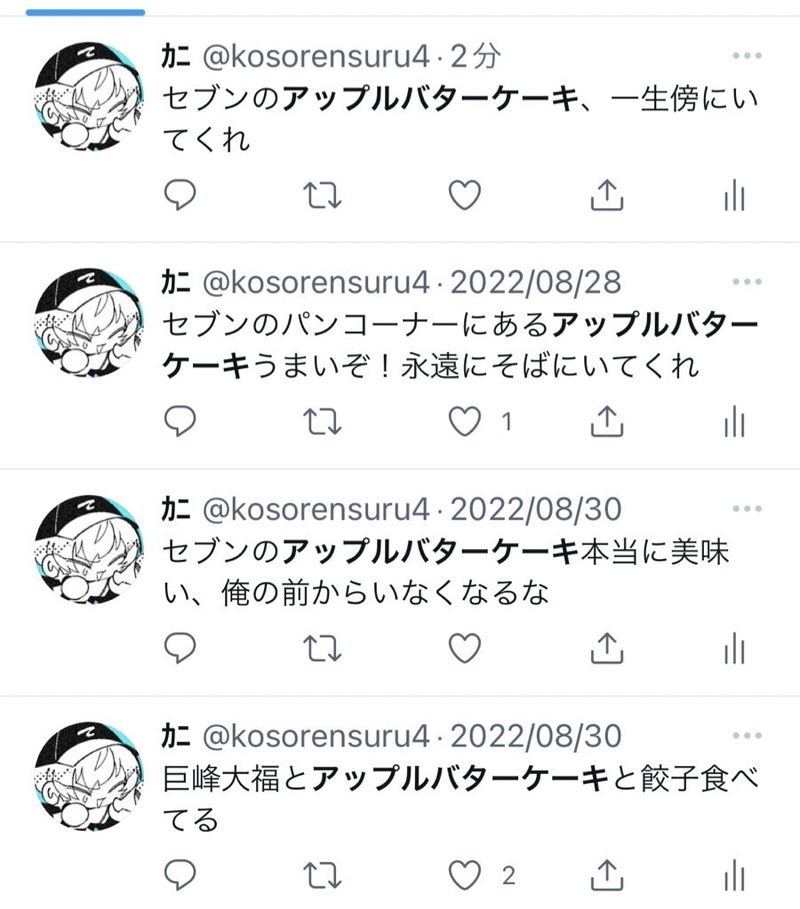The width and height of the screenshot is (800, 909).
Task: Reply to the 2分 tweet about アップルバターケーキ
Action: [x=179, y=196]
